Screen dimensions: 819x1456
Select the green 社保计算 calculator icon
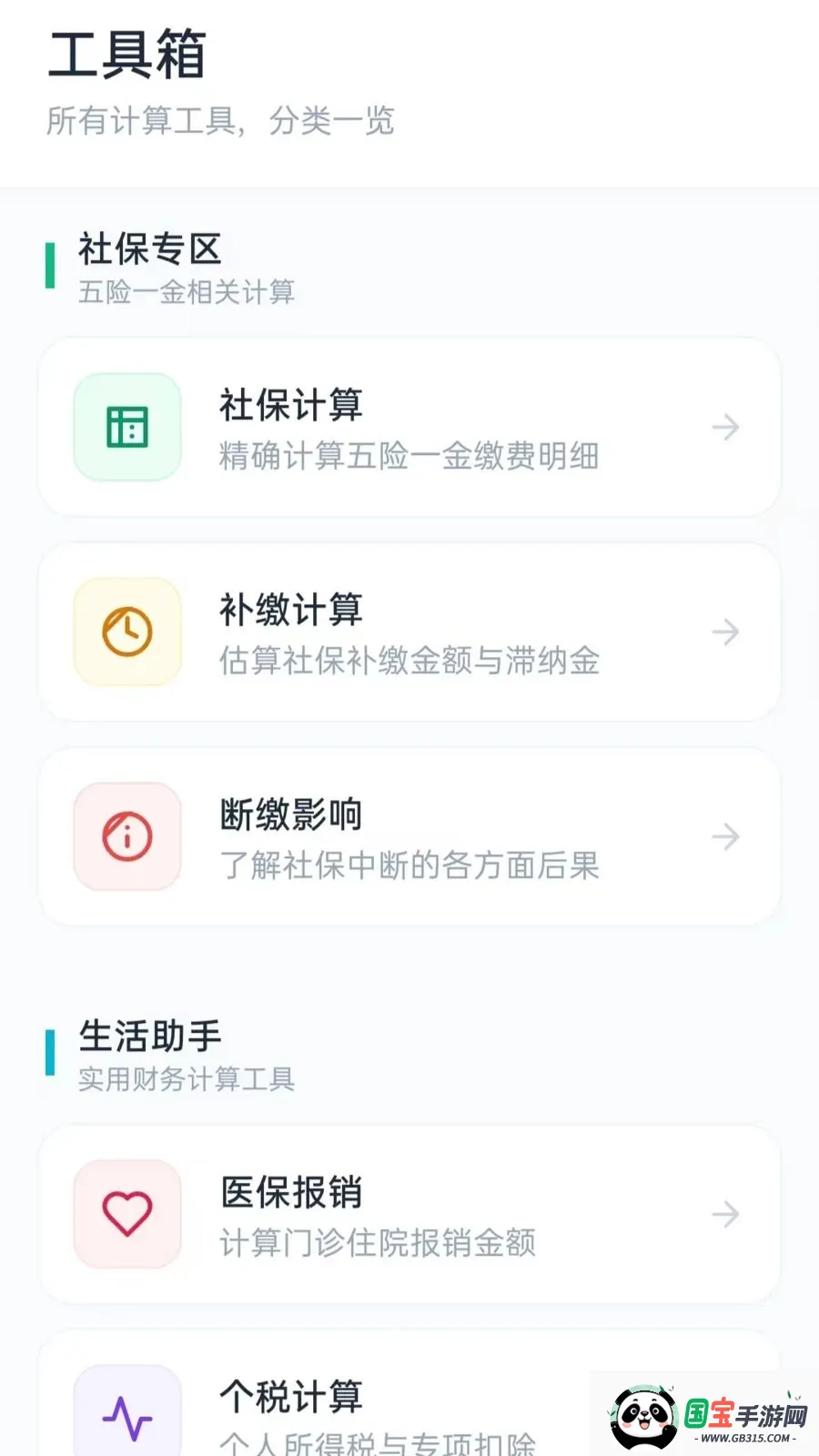pos(126,427)
